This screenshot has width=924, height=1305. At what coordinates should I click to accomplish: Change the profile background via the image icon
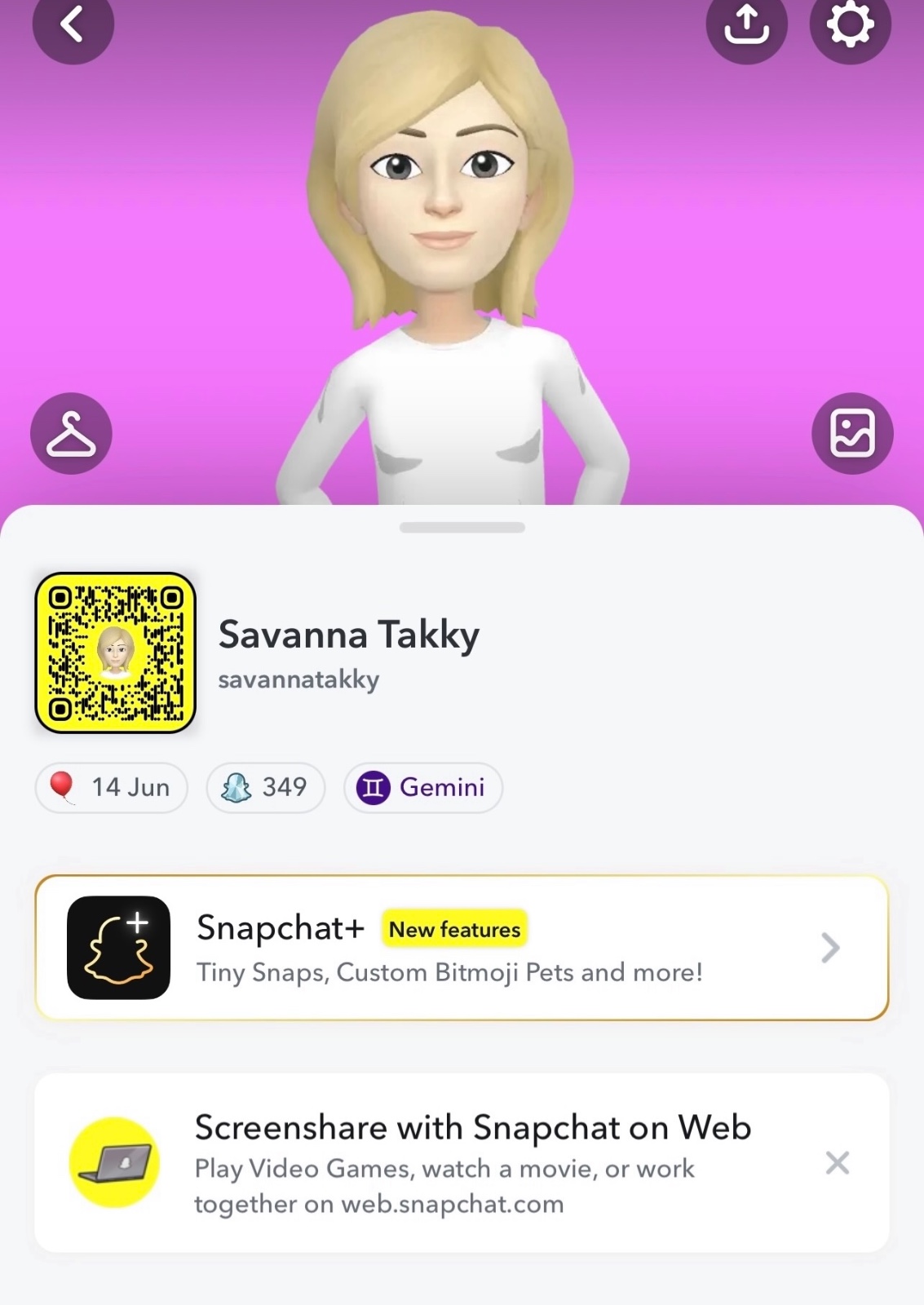click(852, 433)
